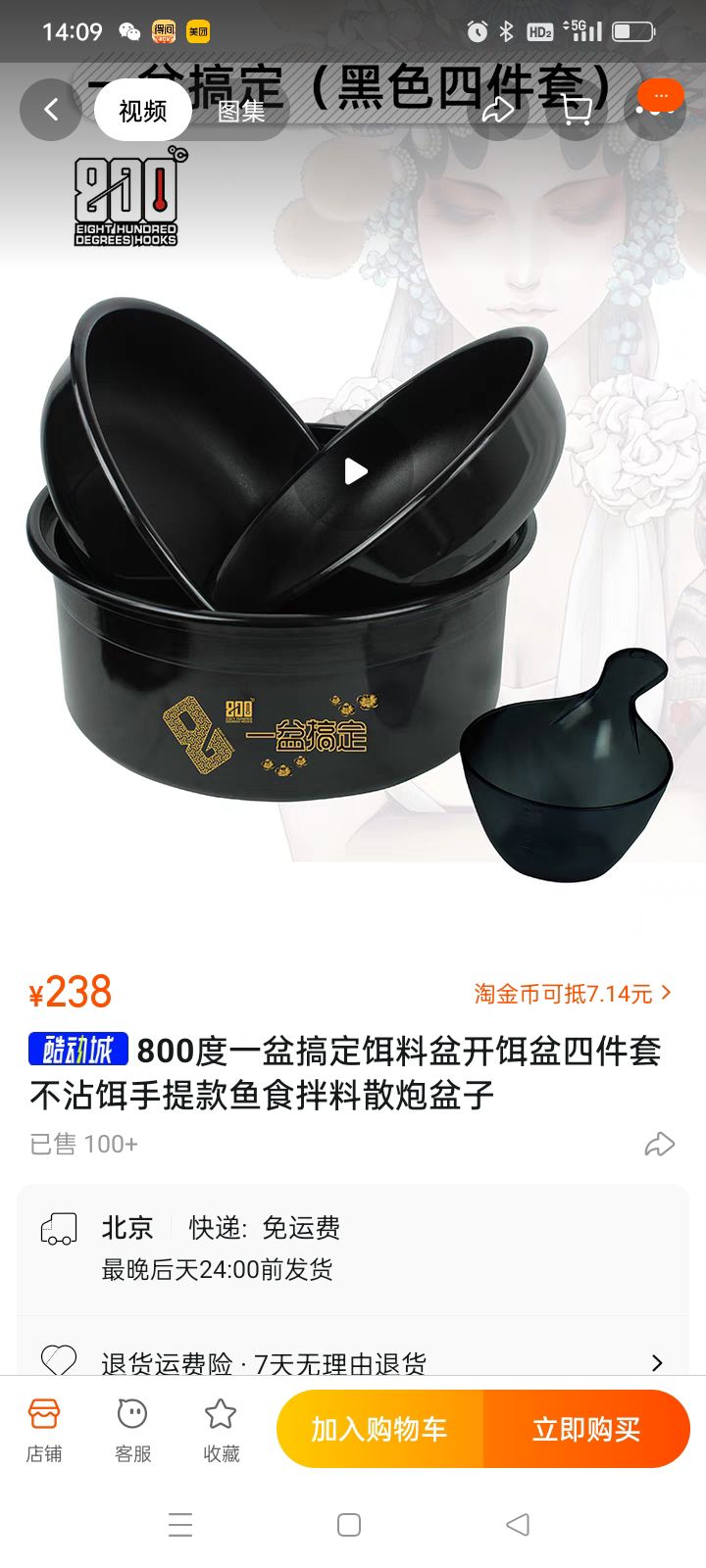Add the product to 收藏 favorites
706x1568 pixels.
coord(221,1429)
